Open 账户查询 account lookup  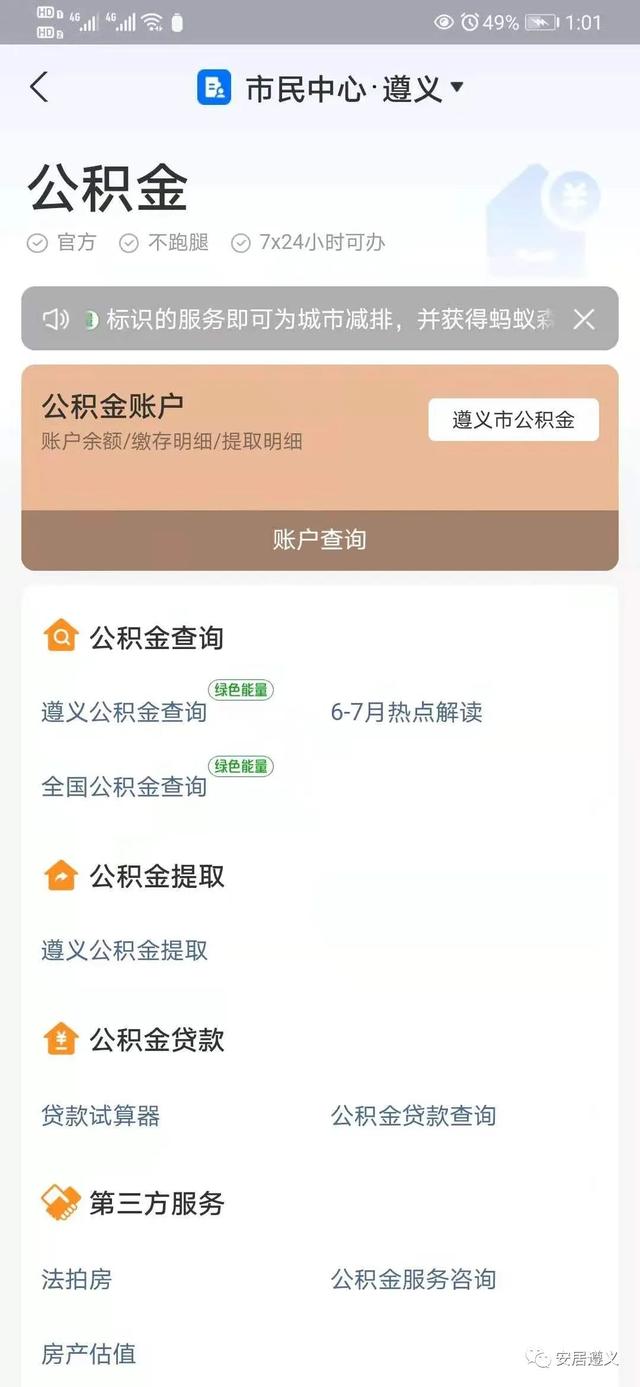pos(320,540)
